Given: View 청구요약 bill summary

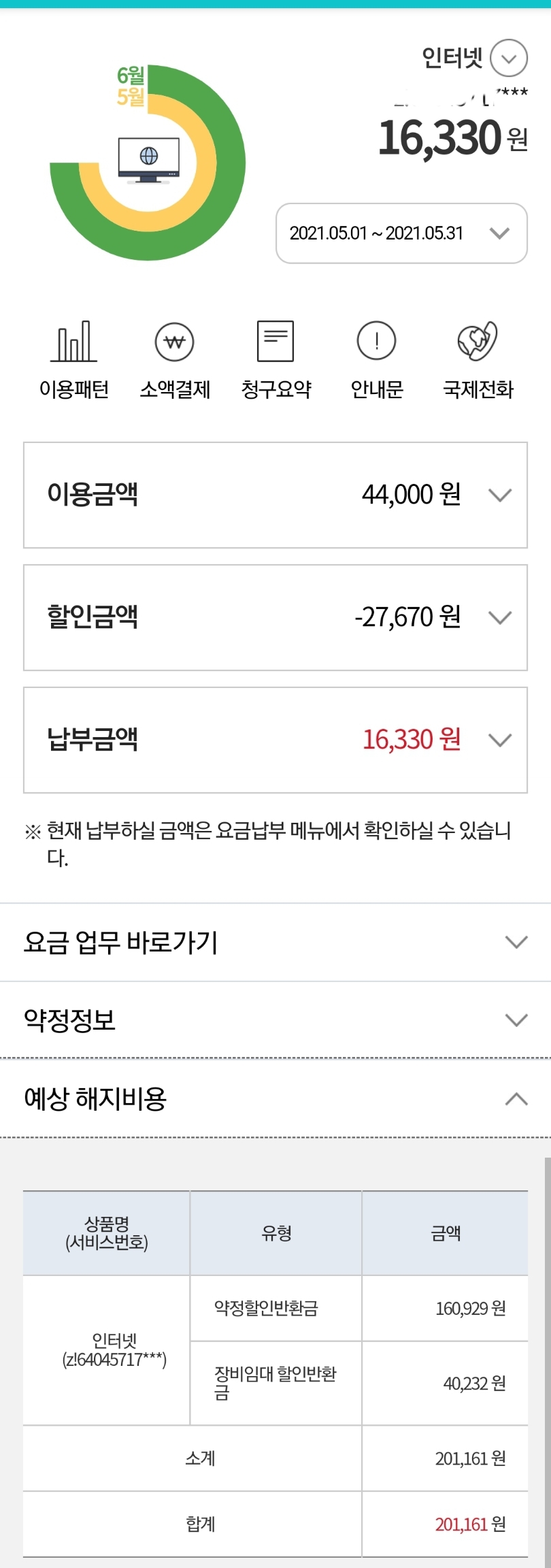Looking at the screenshot, I should pyautogui.click(x=275, y=360).
